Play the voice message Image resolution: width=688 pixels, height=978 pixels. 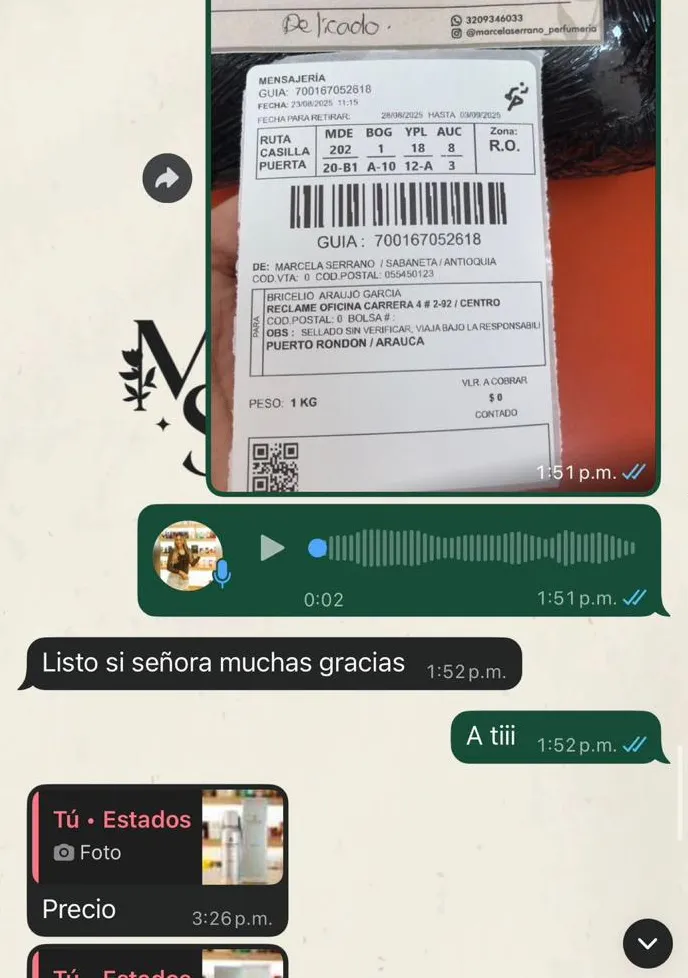tap(272, 548)
